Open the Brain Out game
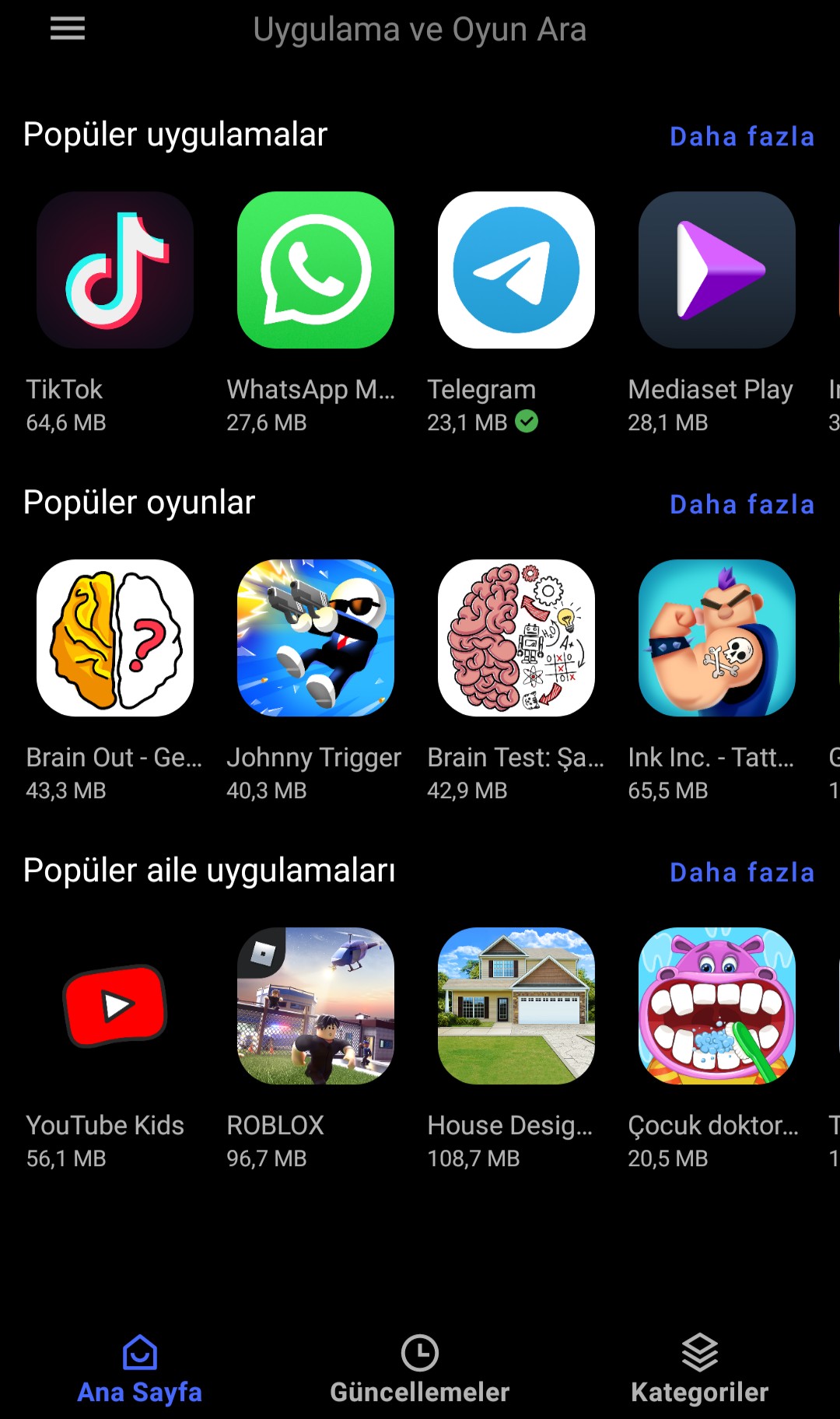840x1419 pixels. [x=115, y=638]
